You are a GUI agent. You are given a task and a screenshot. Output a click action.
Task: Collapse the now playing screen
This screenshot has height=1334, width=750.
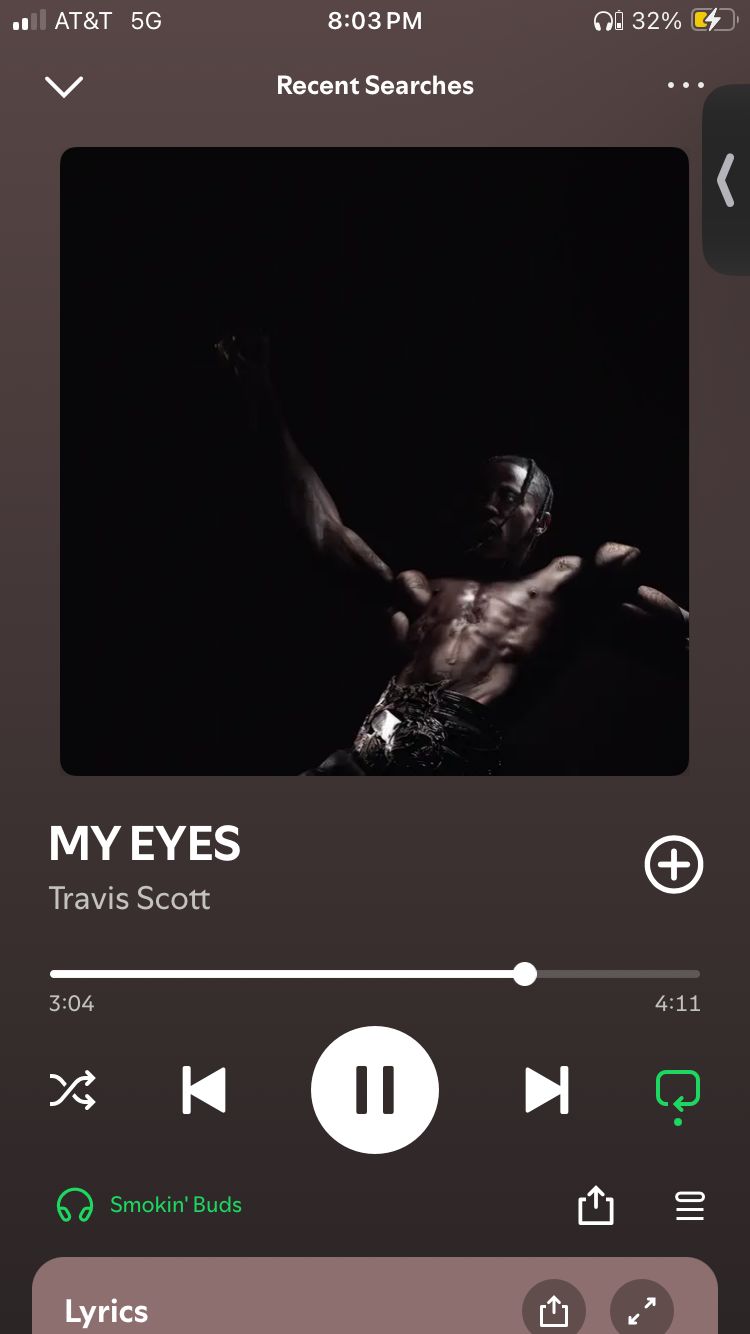pos(64,87)
